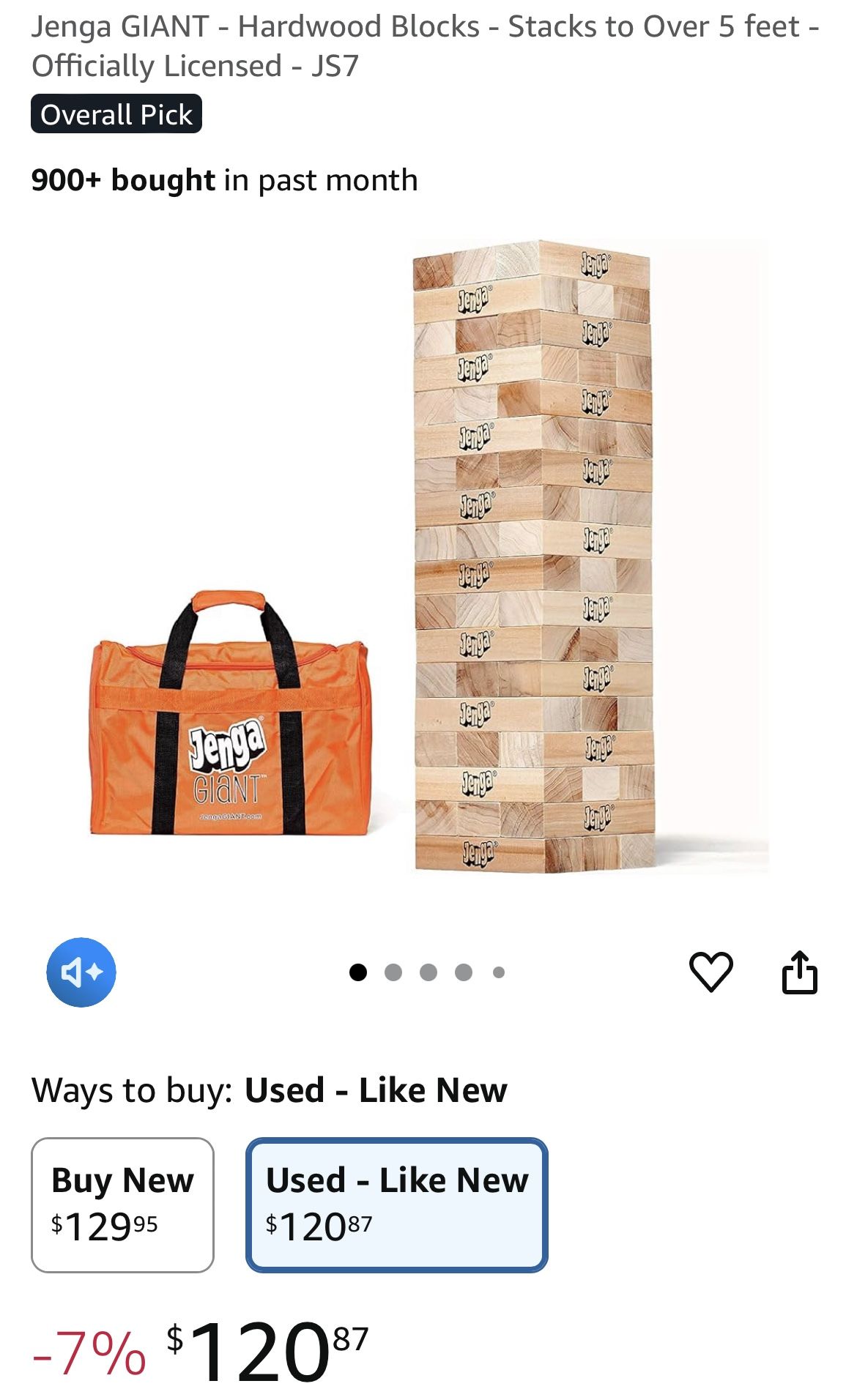Tap the blue audio summary icon
The width and height of the screenshot is (857, 1400).
[81, 972]
